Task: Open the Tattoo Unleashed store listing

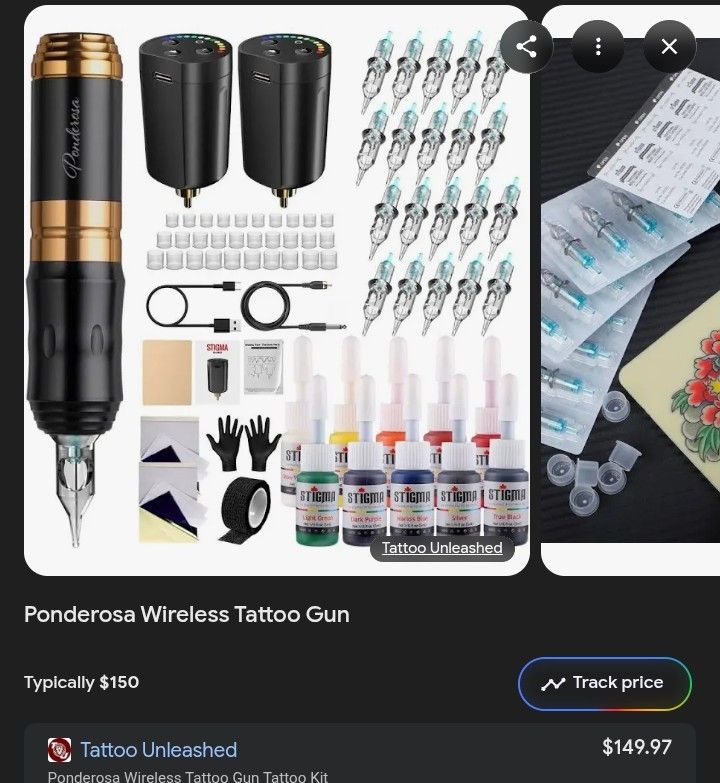Action: [x=158, y=750]
